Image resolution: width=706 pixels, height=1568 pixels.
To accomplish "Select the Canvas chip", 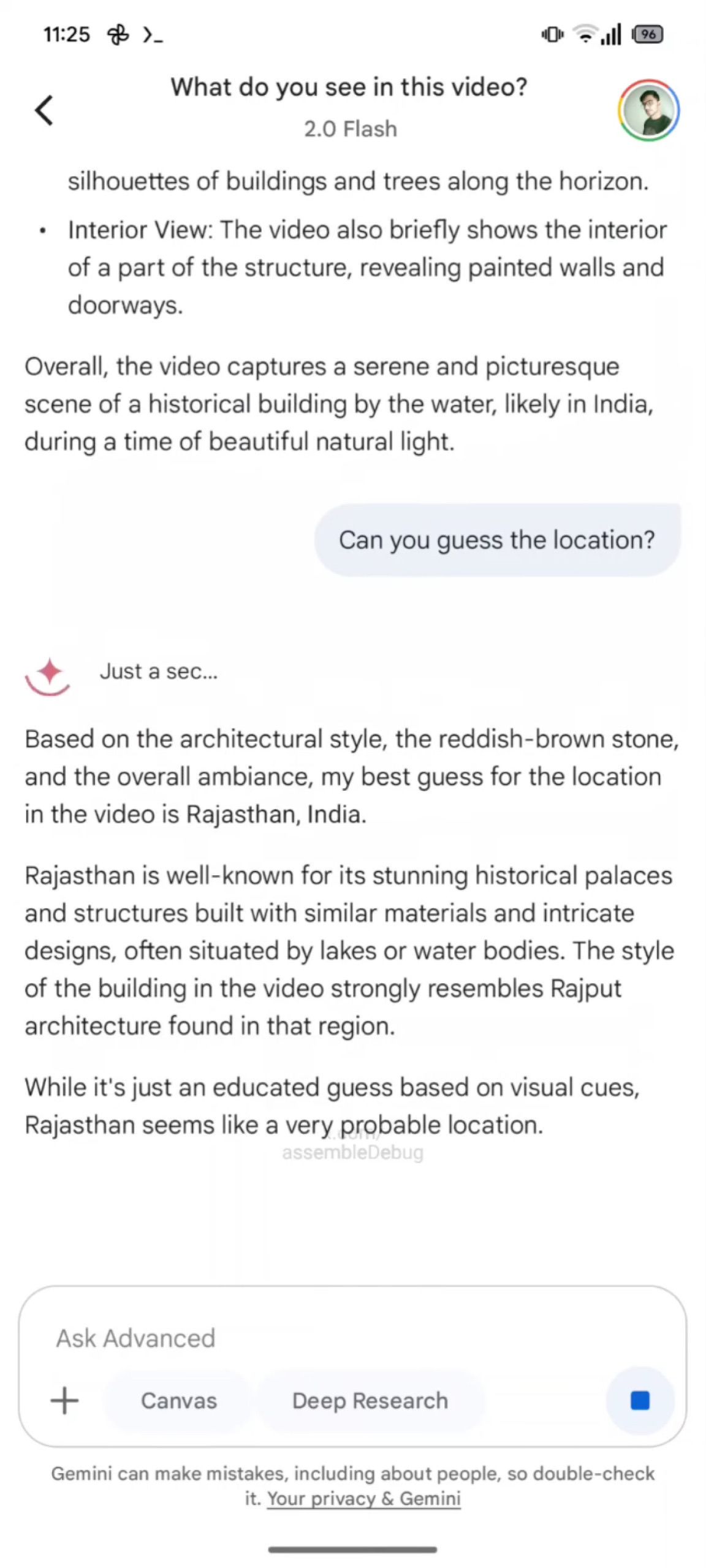I will pos(178,1401).
